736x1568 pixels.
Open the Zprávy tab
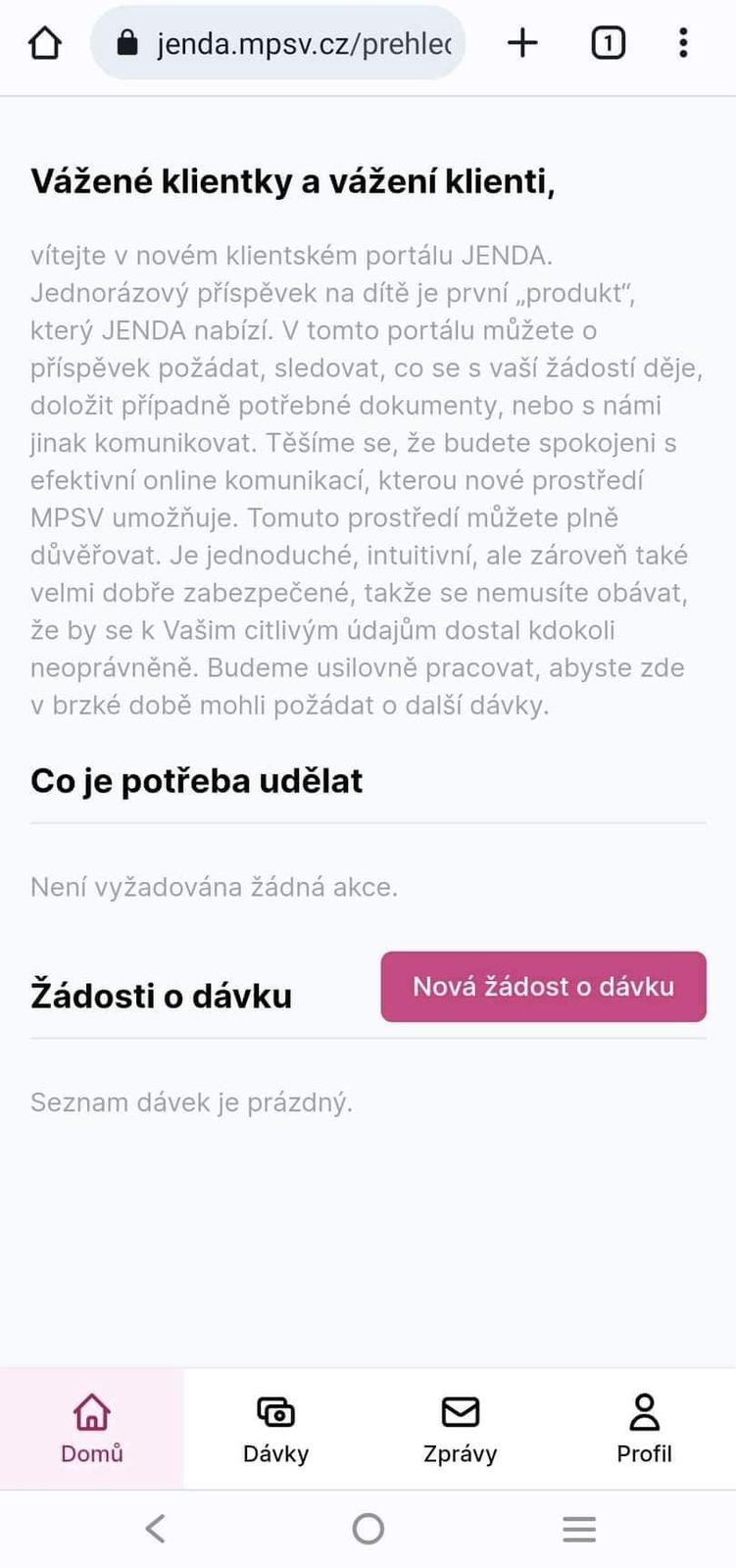click(460, 1429)
